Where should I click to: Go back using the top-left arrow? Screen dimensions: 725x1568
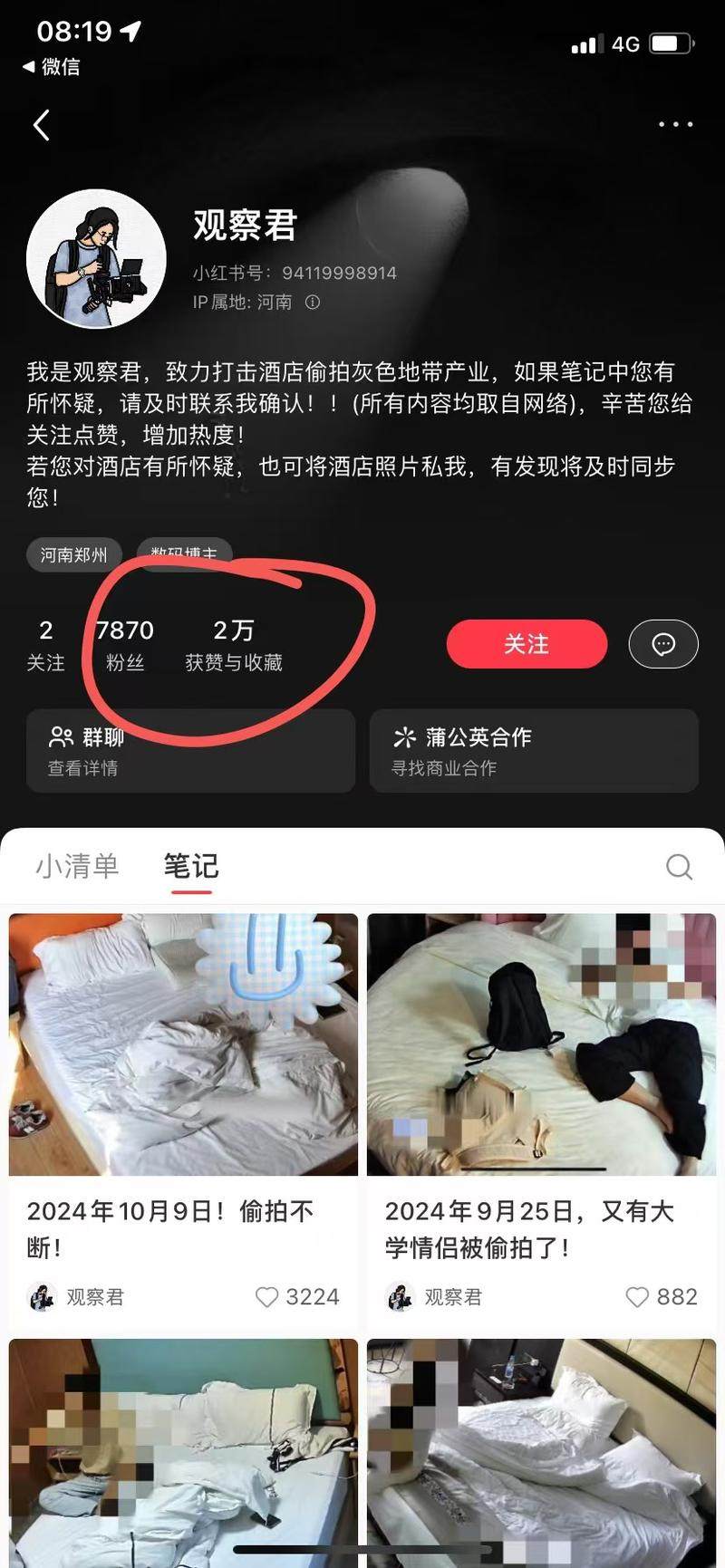(x=41, y=125)
